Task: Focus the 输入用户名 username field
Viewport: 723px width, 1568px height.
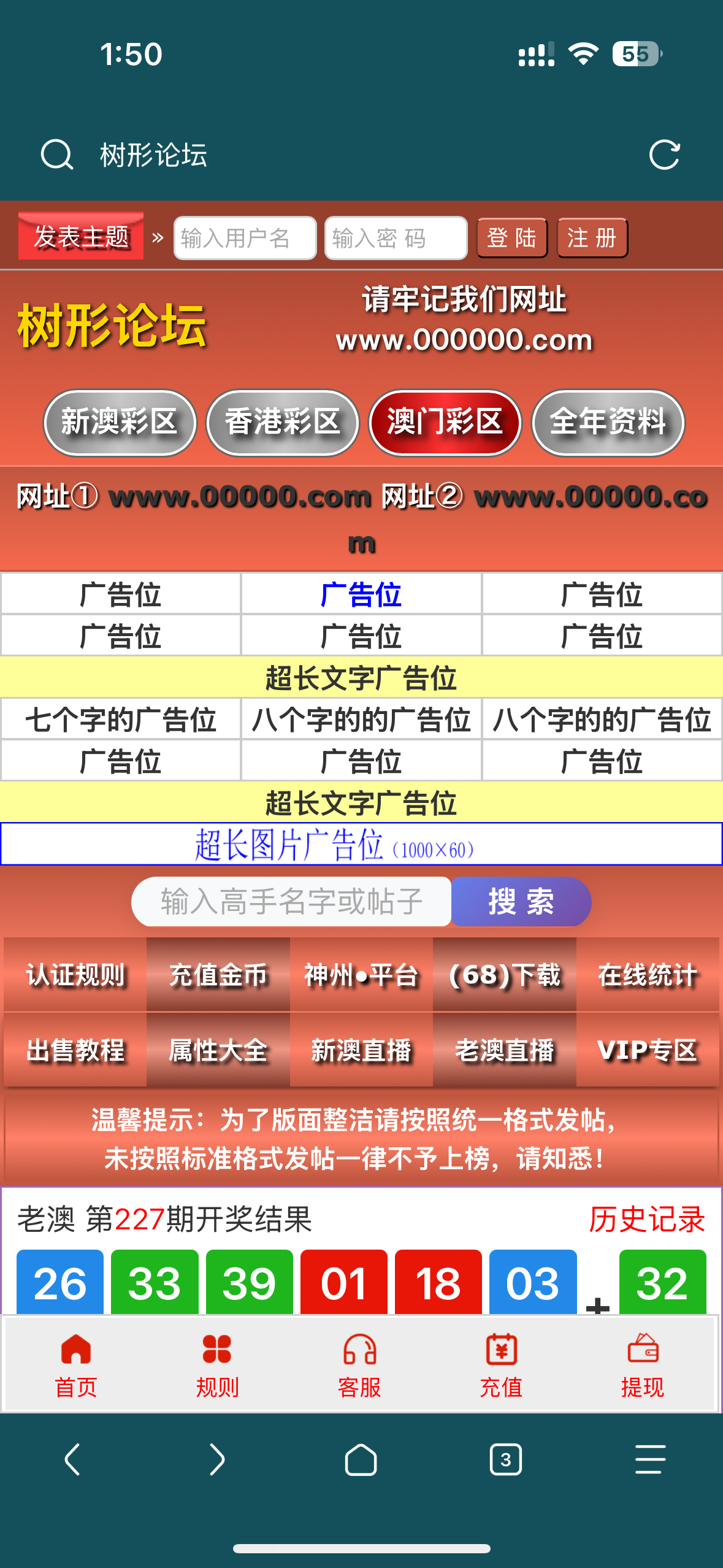Action: point(245,238)
